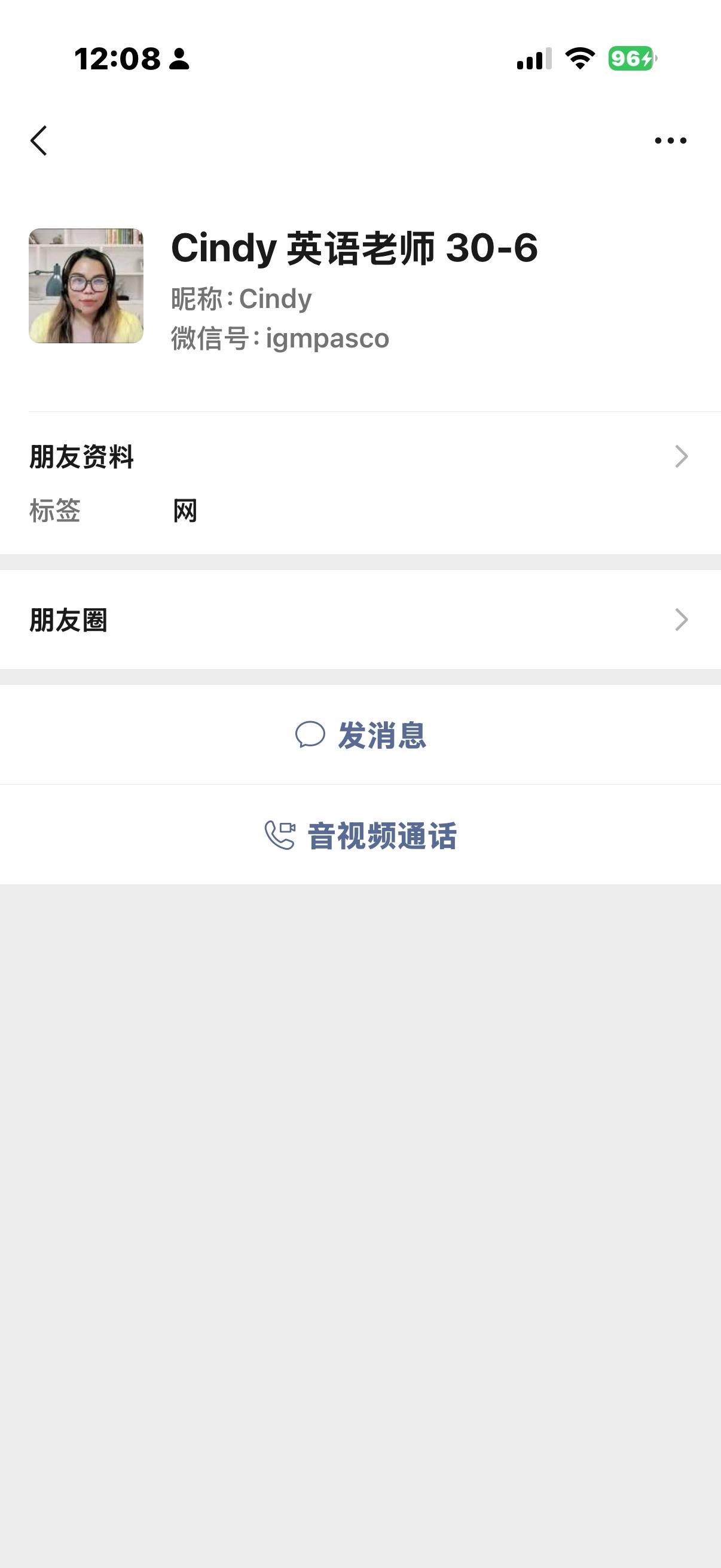This screenshot has width=721, height=1568.
Task: Start 音视频通话 with Cindy
Action: coord(361,835)
